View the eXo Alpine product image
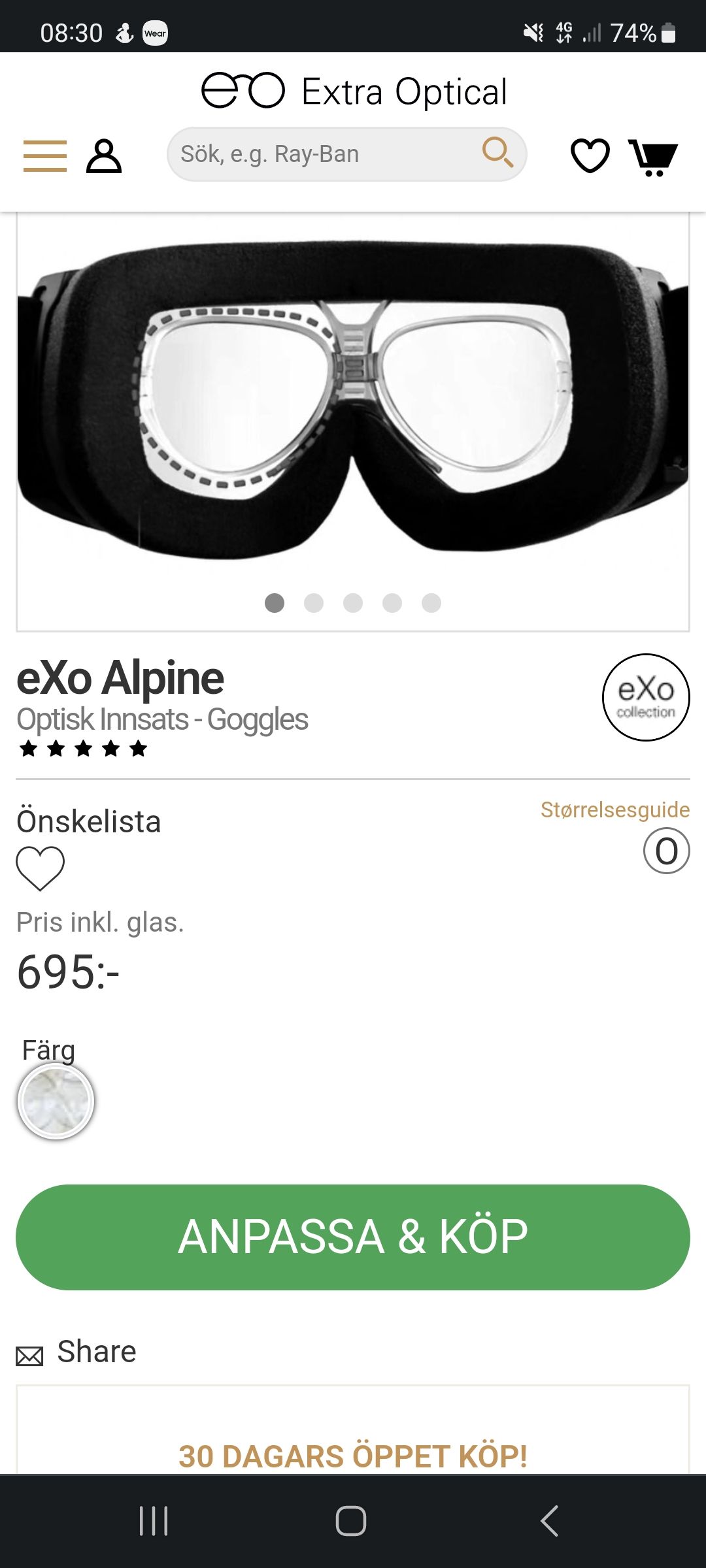The height and width of the screenshot is (1568, 706). (x=353, y=399)
